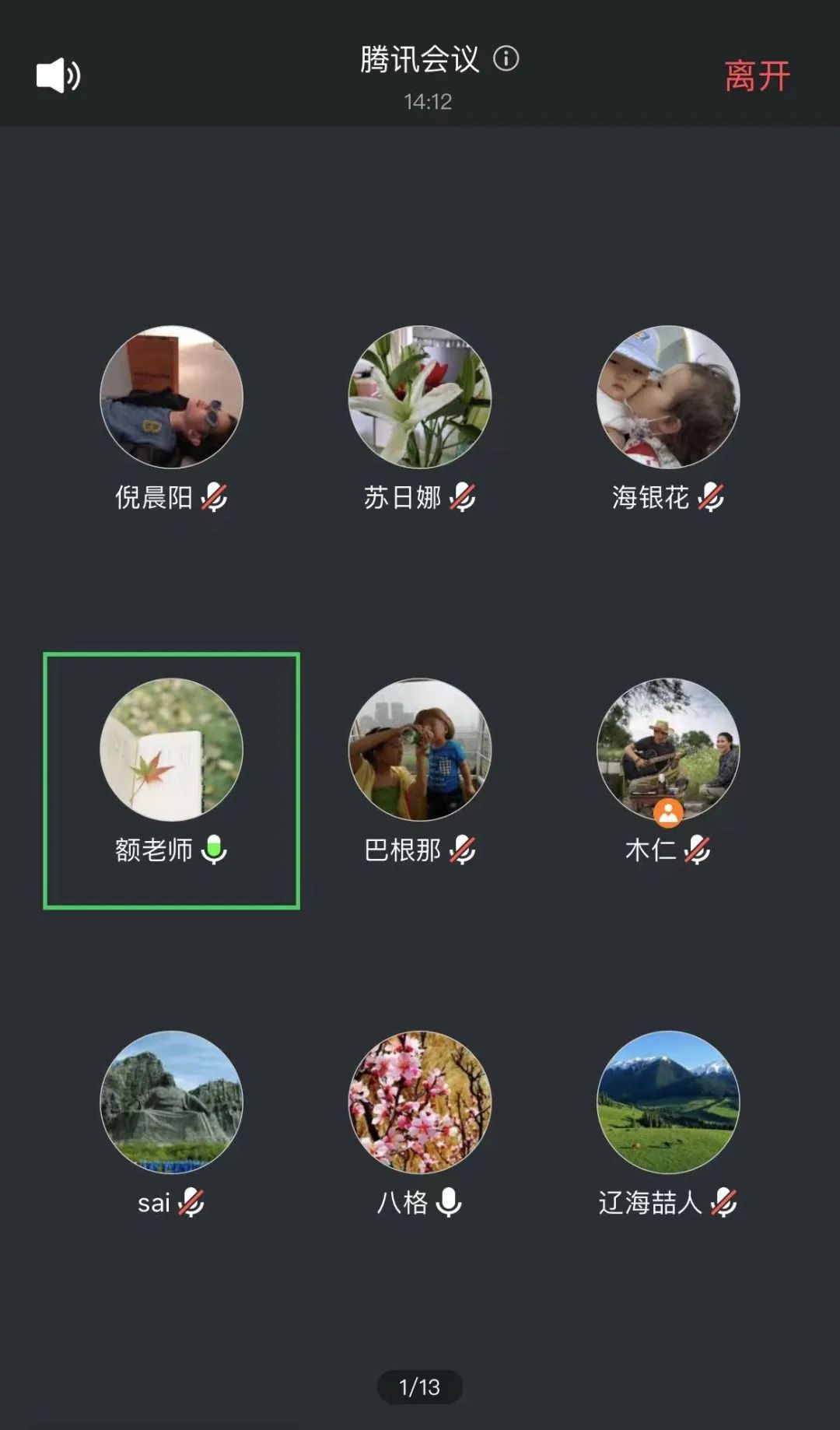Screen dimensions: 840x1430
Task: Open 苏日娜's participant tile
Action: (420, 398)
